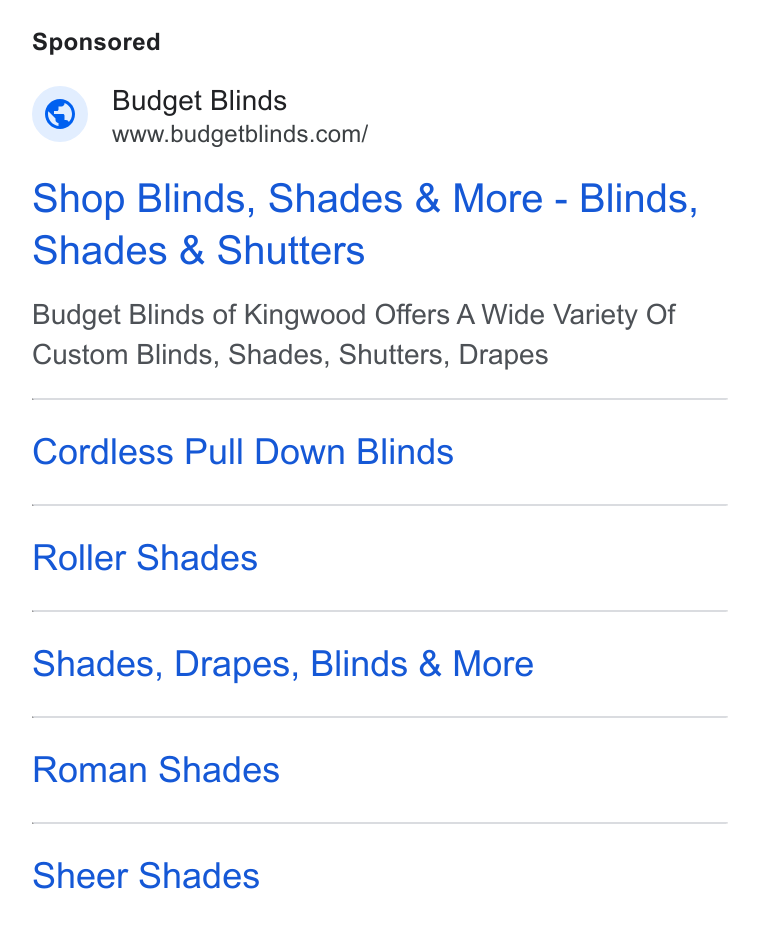
Task: Go to Roller Shades sitelink
Action: pyautogui.click(x=145, y=558)
